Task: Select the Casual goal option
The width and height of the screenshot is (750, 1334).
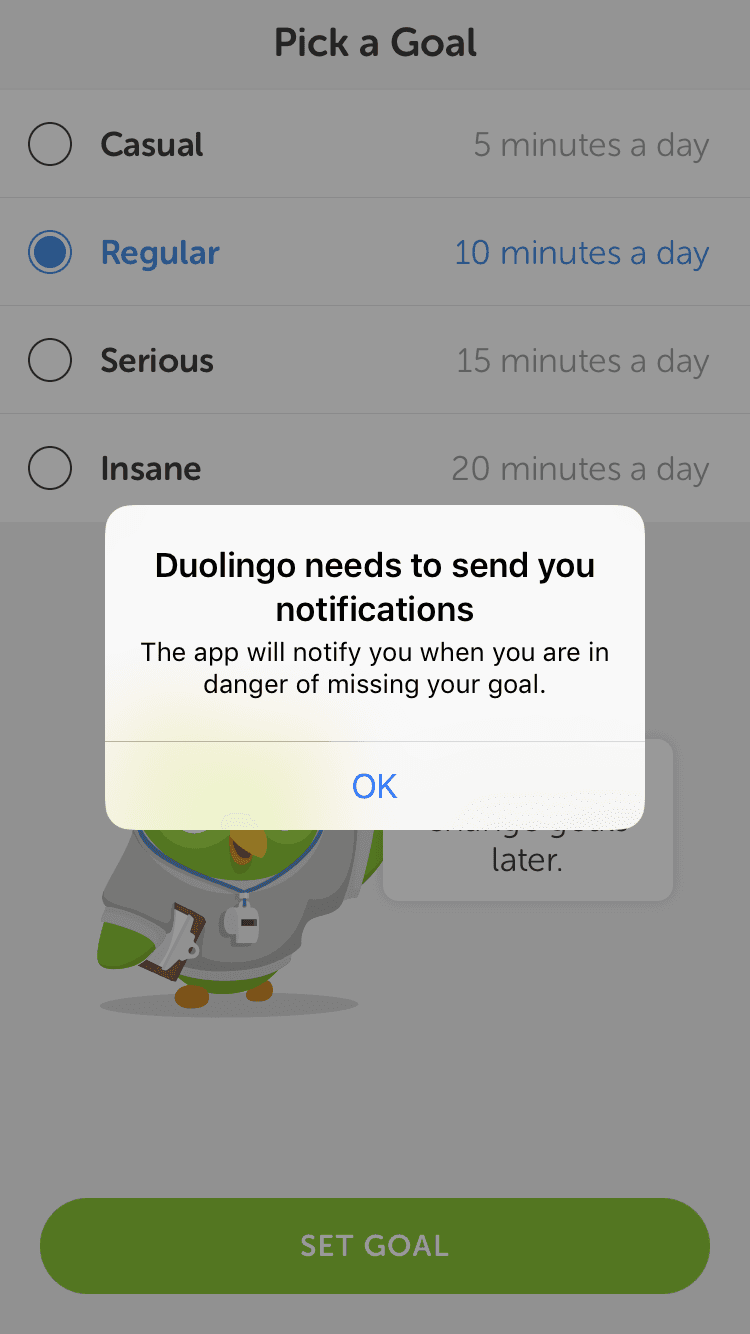Action: 50,145
